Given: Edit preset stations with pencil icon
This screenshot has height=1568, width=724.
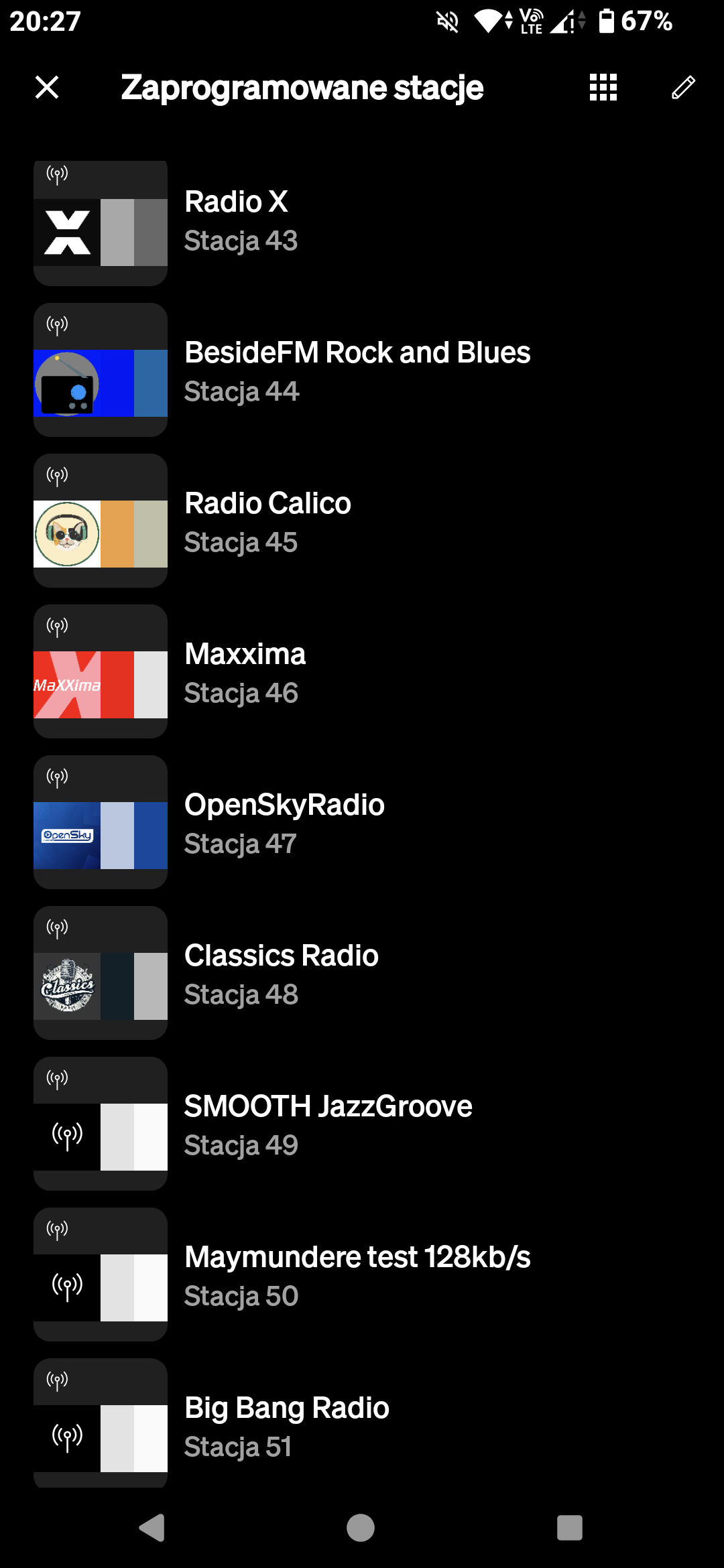Looking at the screenshot, I should (683, 87).
